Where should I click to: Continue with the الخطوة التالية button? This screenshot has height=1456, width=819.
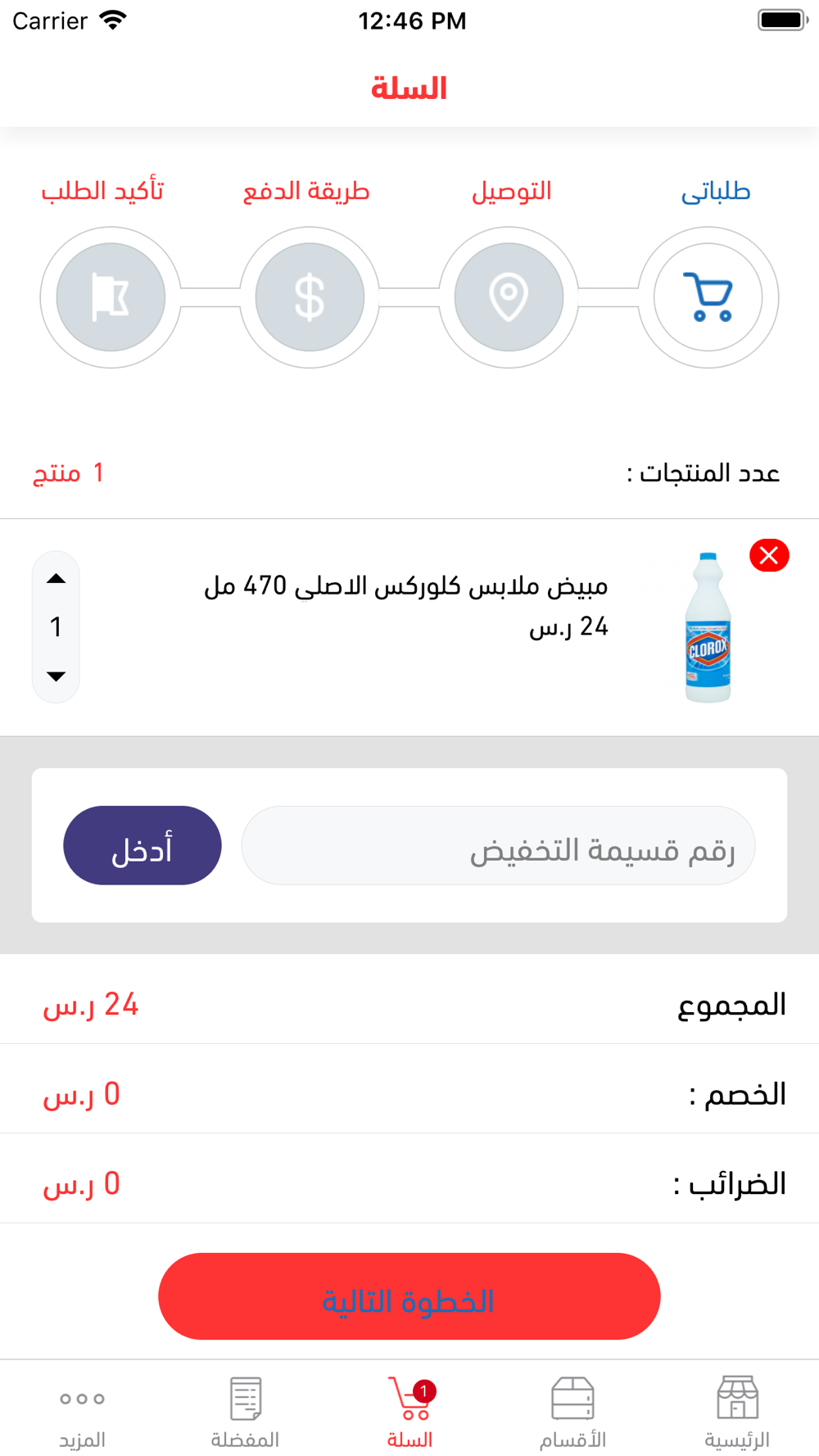click(409, 1296)
